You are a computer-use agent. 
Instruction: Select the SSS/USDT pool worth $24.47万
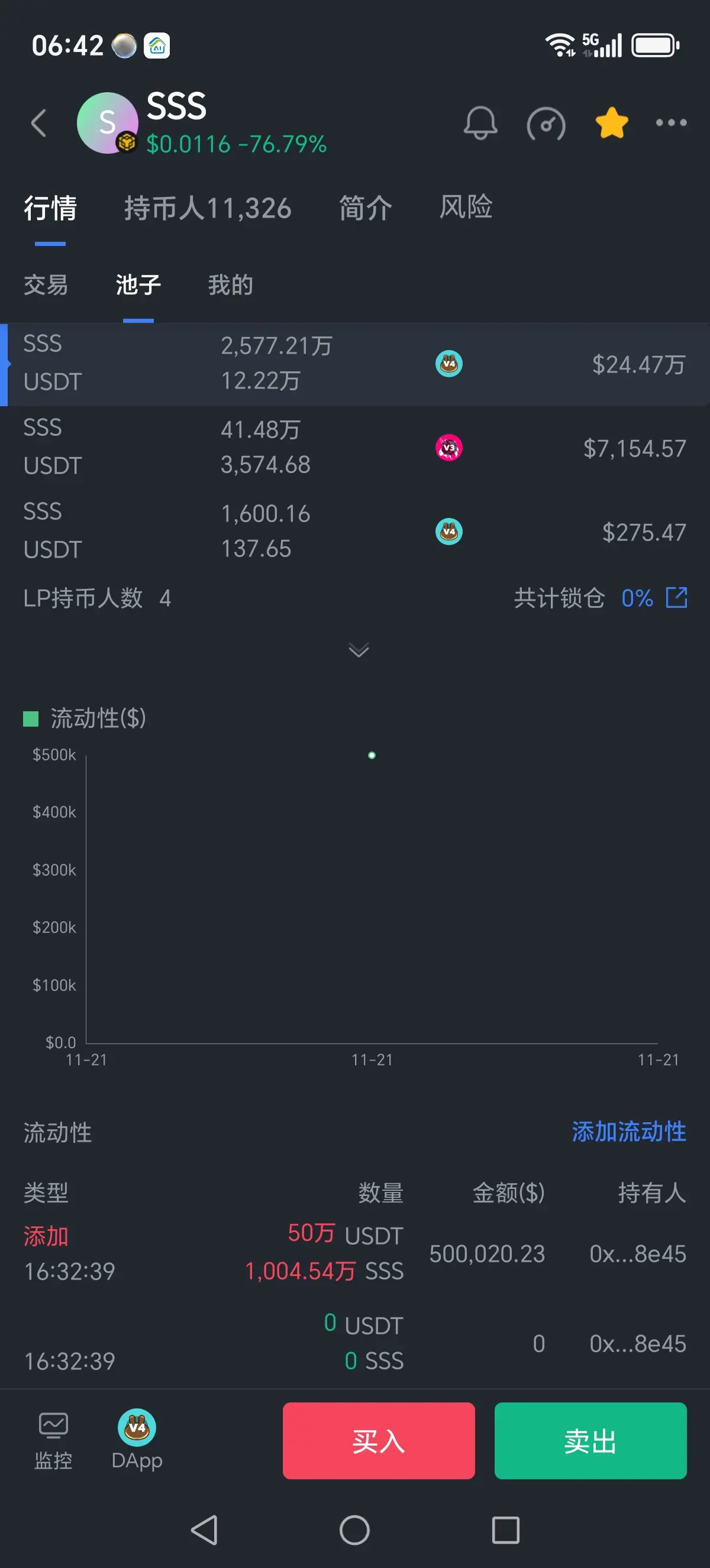point(355,364)
